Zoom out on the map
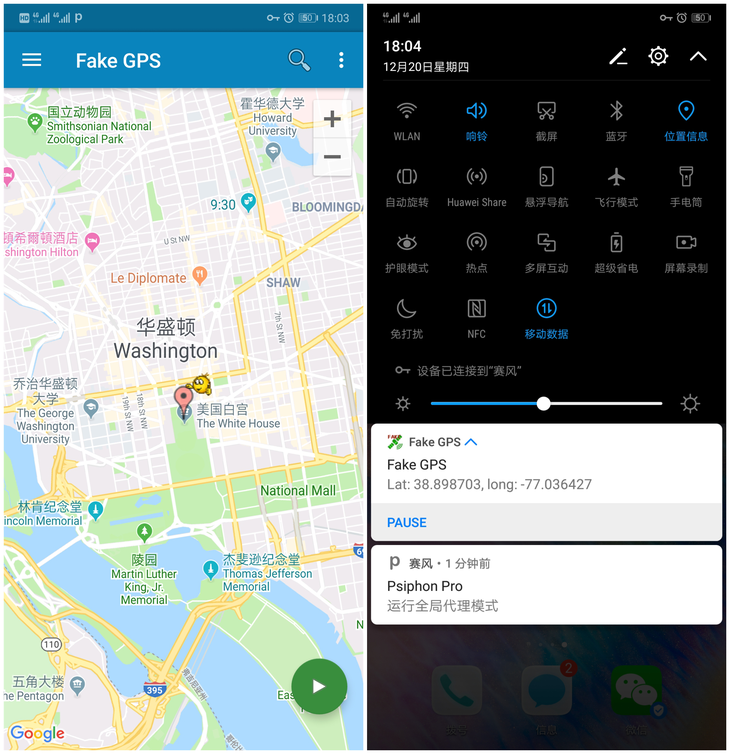This screenshot has width=730, height=754. click(x=332, y=157)
